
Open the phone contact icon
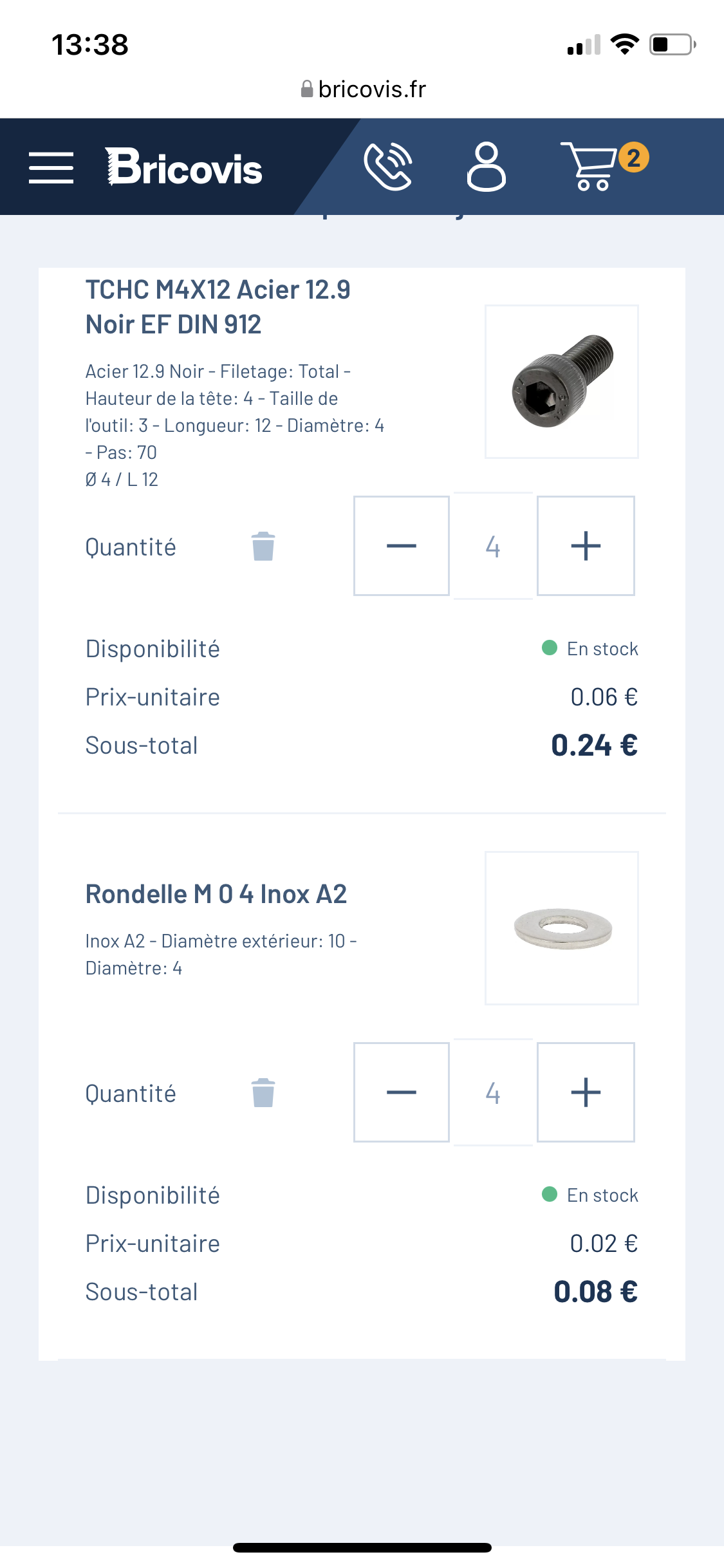click(x=388, y=167)
